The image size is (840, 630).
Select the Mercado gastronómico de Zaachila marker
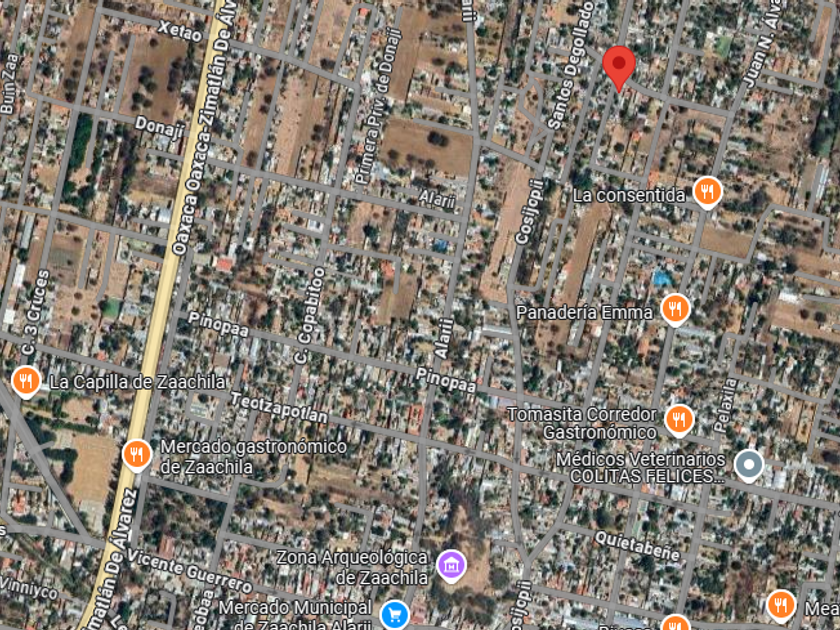137,455
